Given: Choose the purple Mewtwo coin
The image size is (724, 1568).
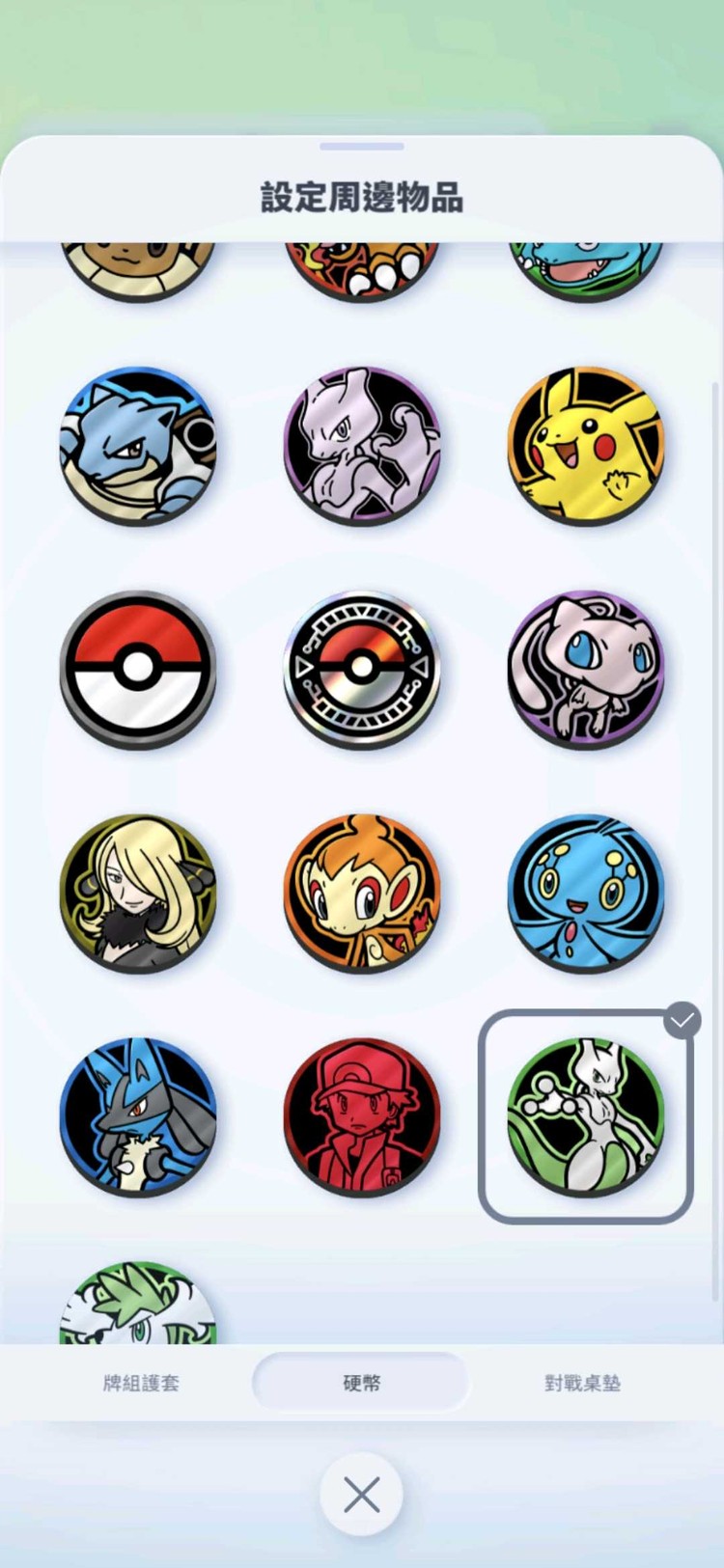Looking at the screenshot, I should 362,446.
